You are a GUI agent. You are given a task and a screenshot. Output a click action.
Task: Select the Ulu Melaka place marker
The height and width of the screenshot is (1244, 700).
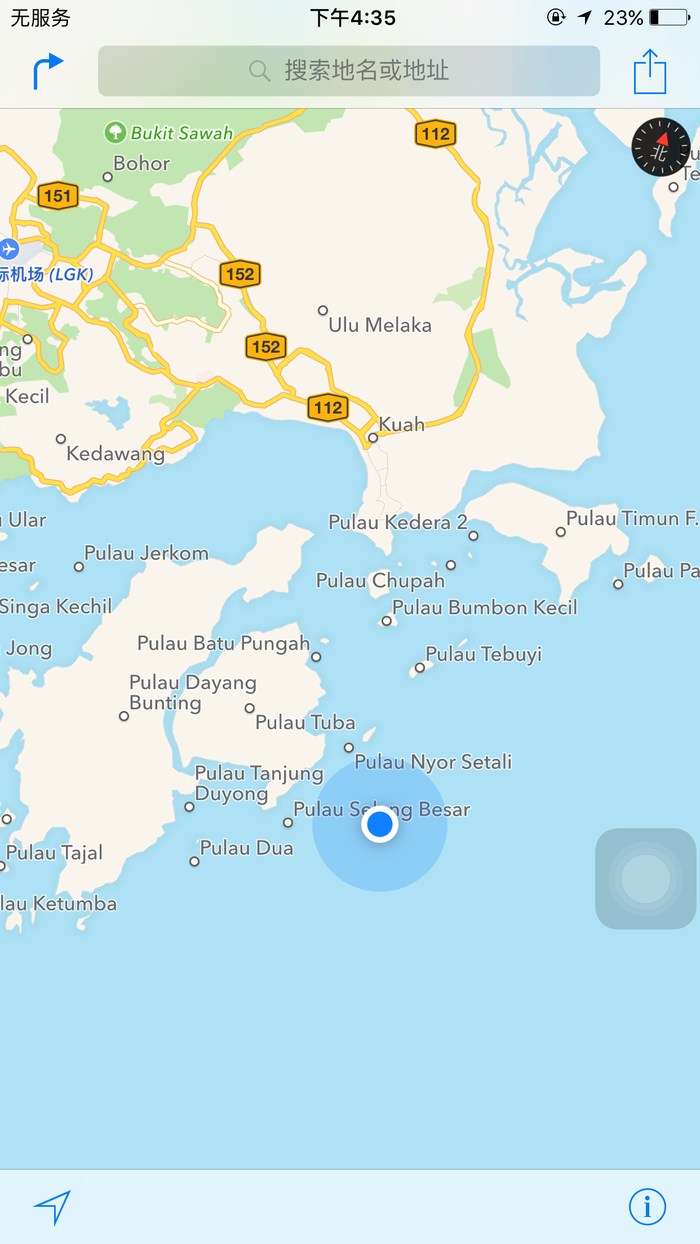[322, 311]
